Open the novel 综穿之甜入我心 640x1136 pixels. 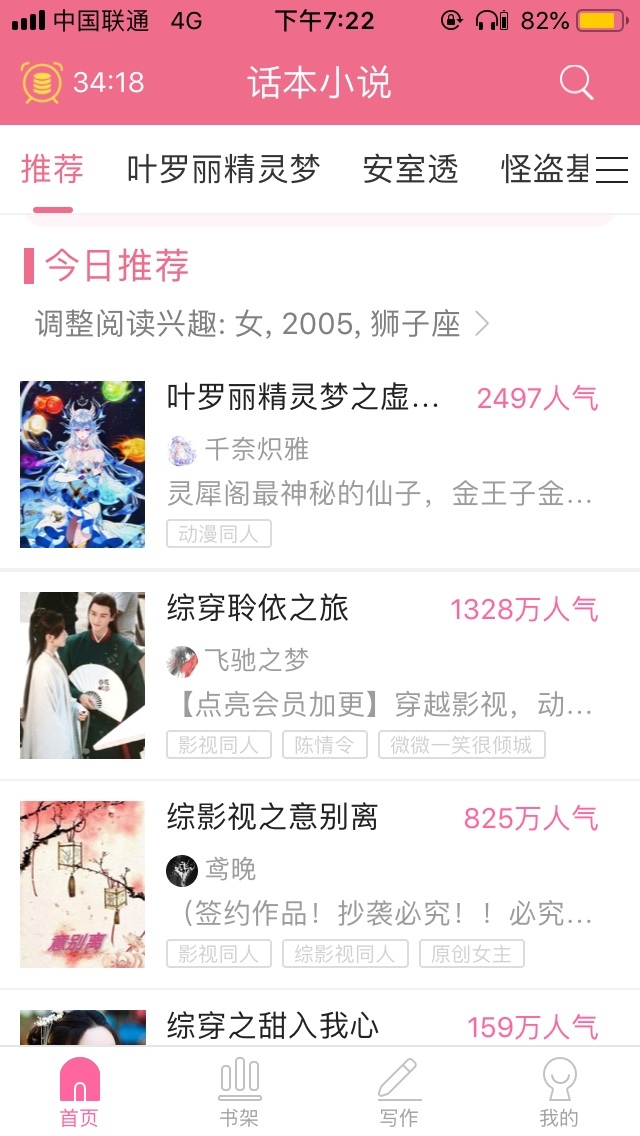click(272, 1026)
